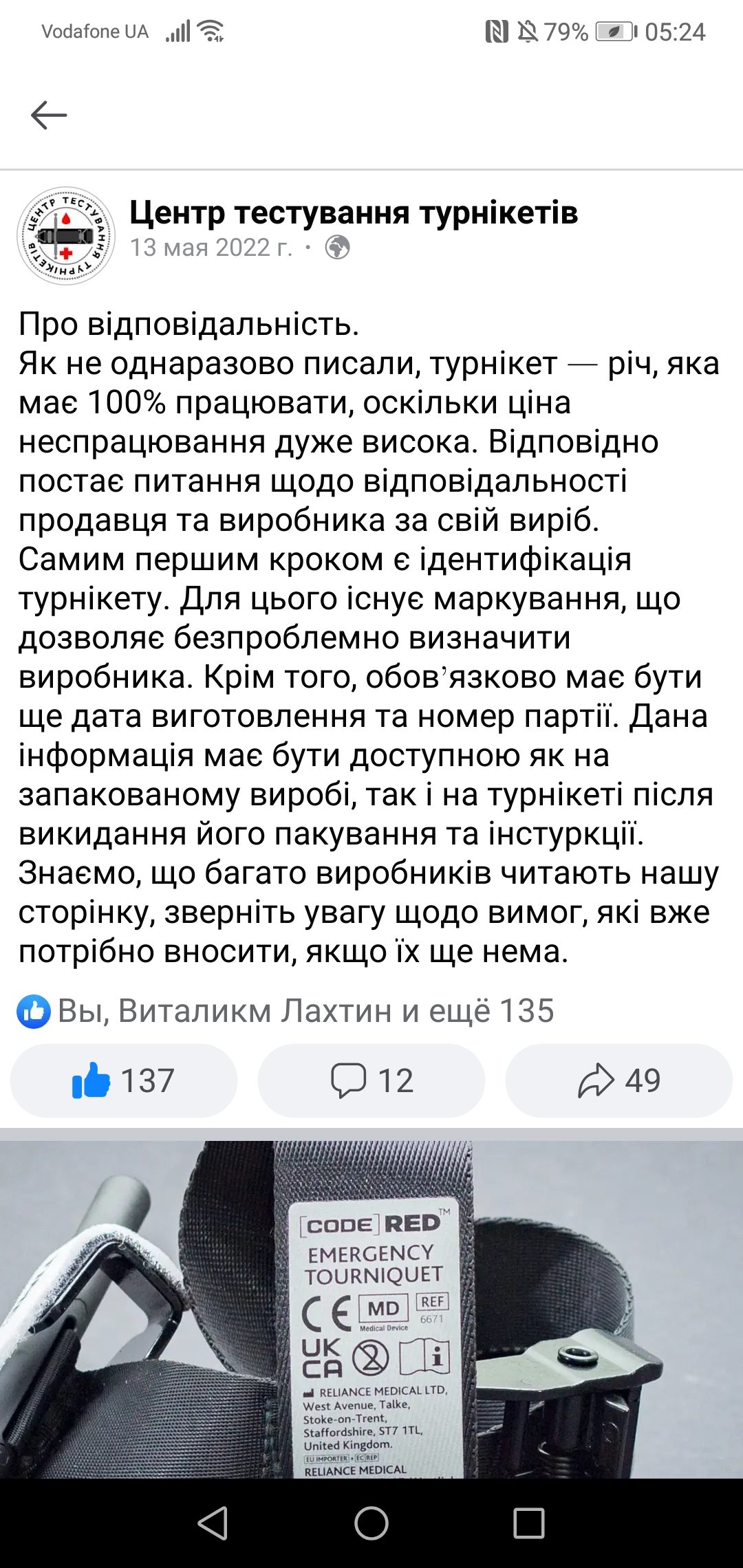Open recent apps from navigation bar
The width and height of the screenshot is (743, 1568).
[x=529, y=1523]
